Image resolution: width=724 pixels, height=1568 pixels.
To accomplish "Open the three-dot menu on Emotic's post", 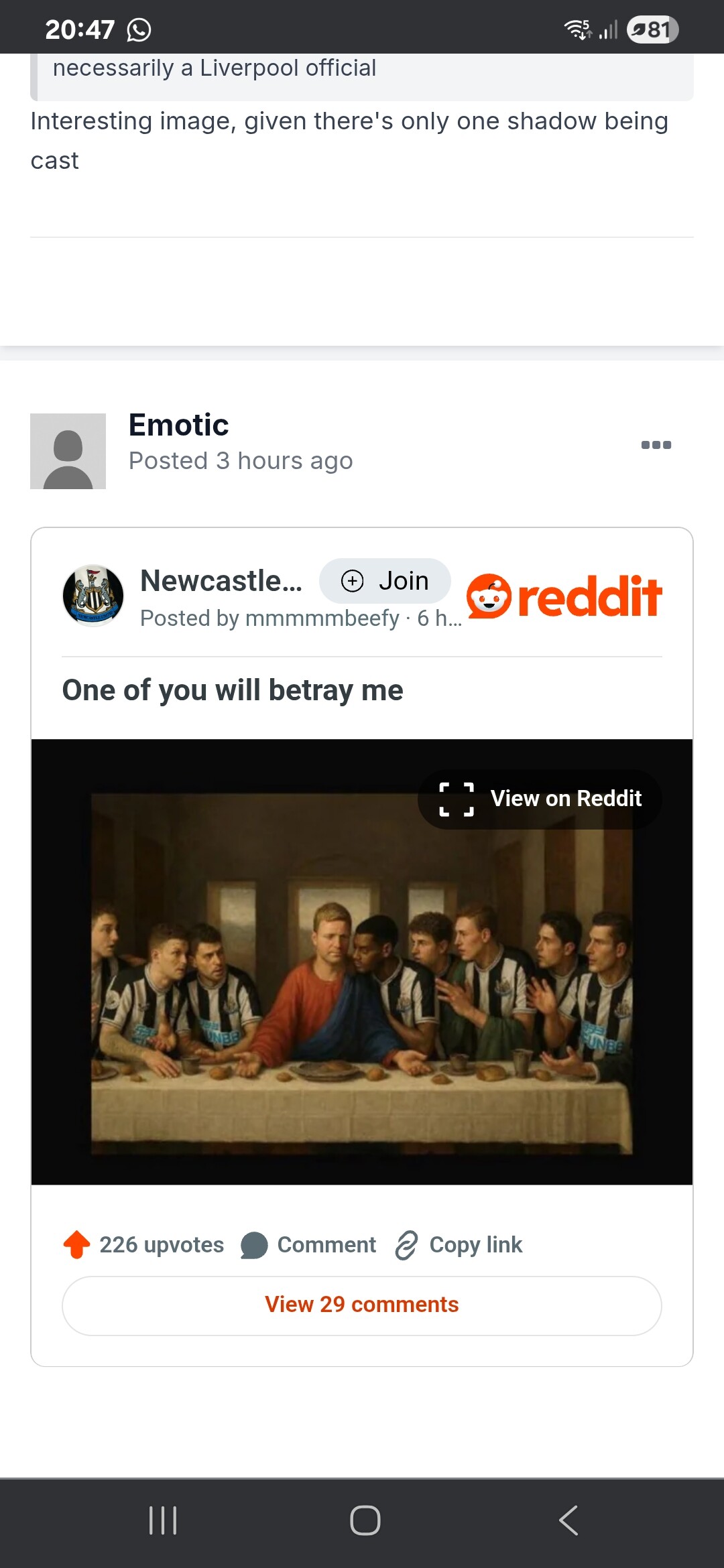I will point(656,445).
